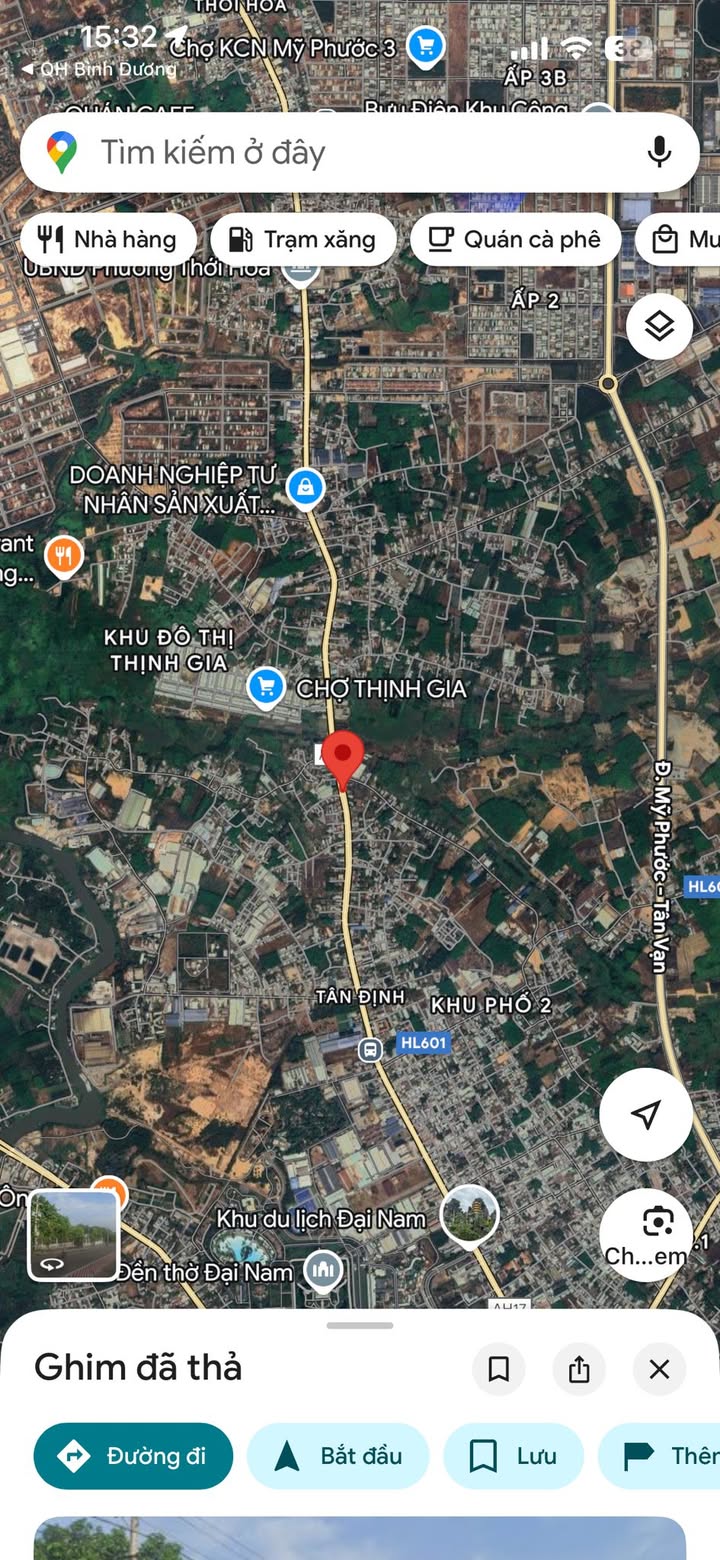Open the "Chợ Thịnh Gia" map marker
This screenshot has height=1560, width=720.
pyautogui.click(x=266, y=687)
